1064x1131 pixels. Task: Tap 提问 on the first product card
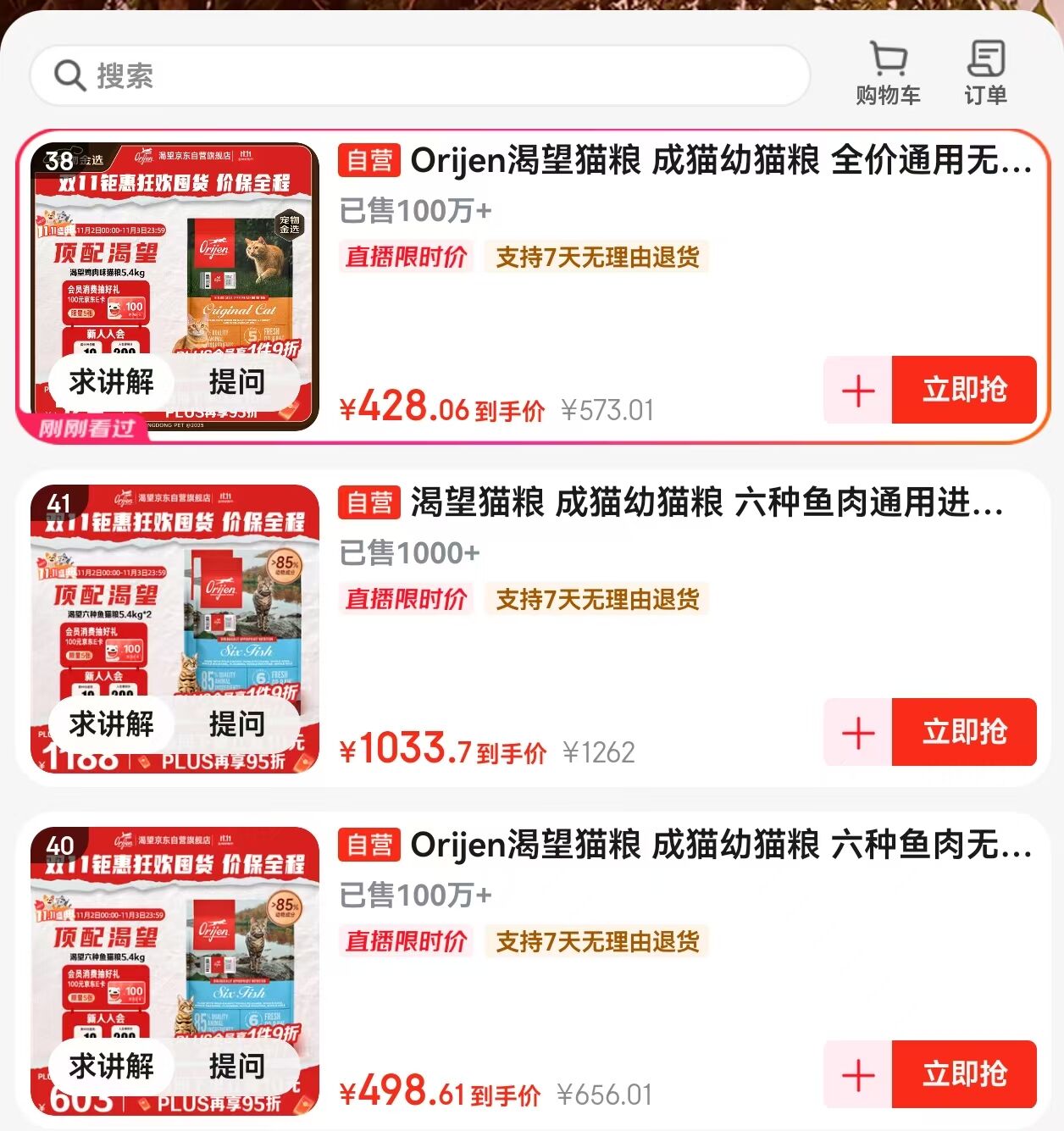236,383
